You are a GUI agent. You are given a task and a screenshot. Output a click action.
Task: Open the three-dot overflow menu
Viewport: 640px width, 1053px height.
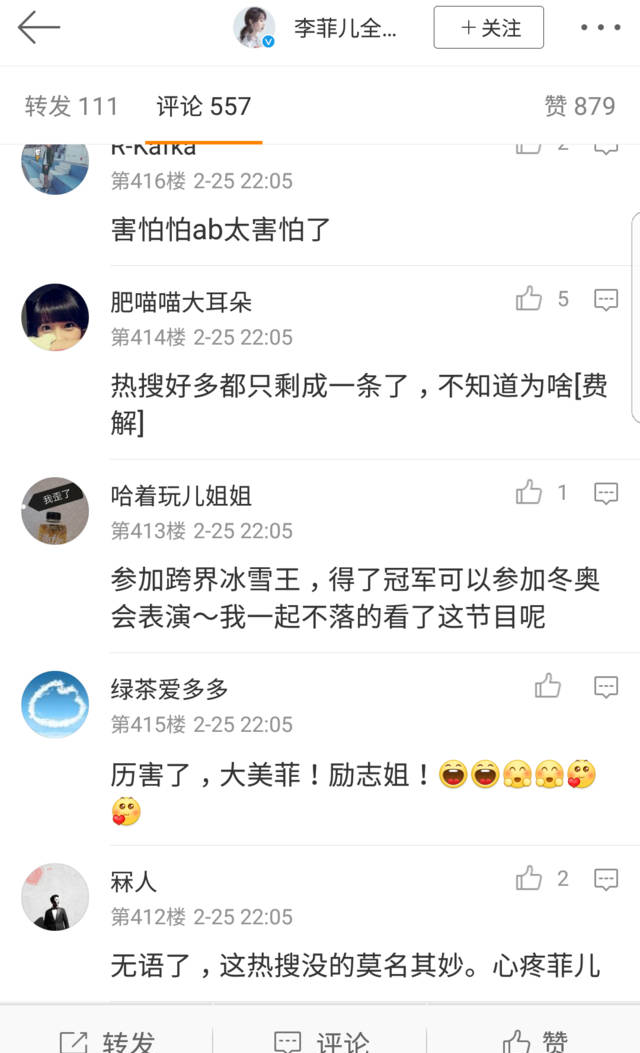click(601, 28)
